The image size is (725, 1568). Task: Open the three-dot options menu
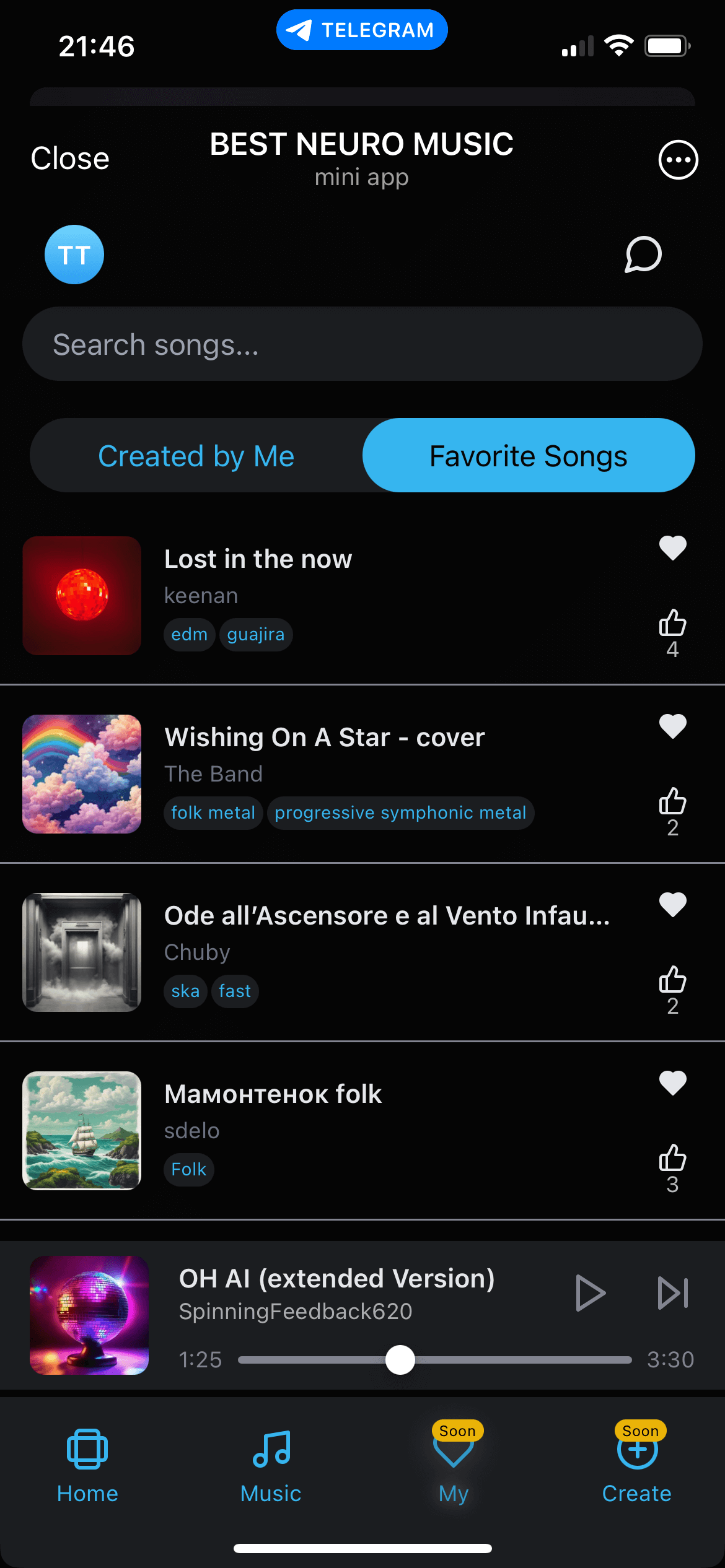pyautogui.click(x=677, y=159)
